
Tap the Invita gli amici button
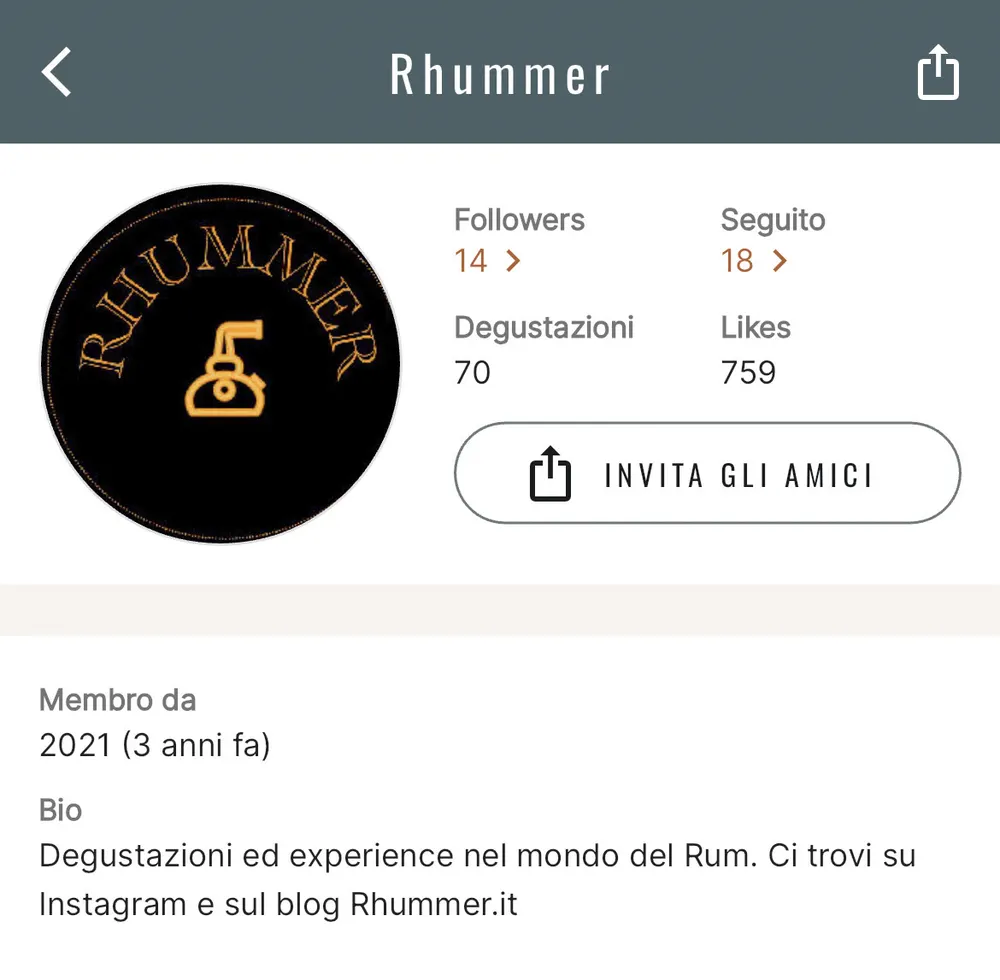[707, 473]
